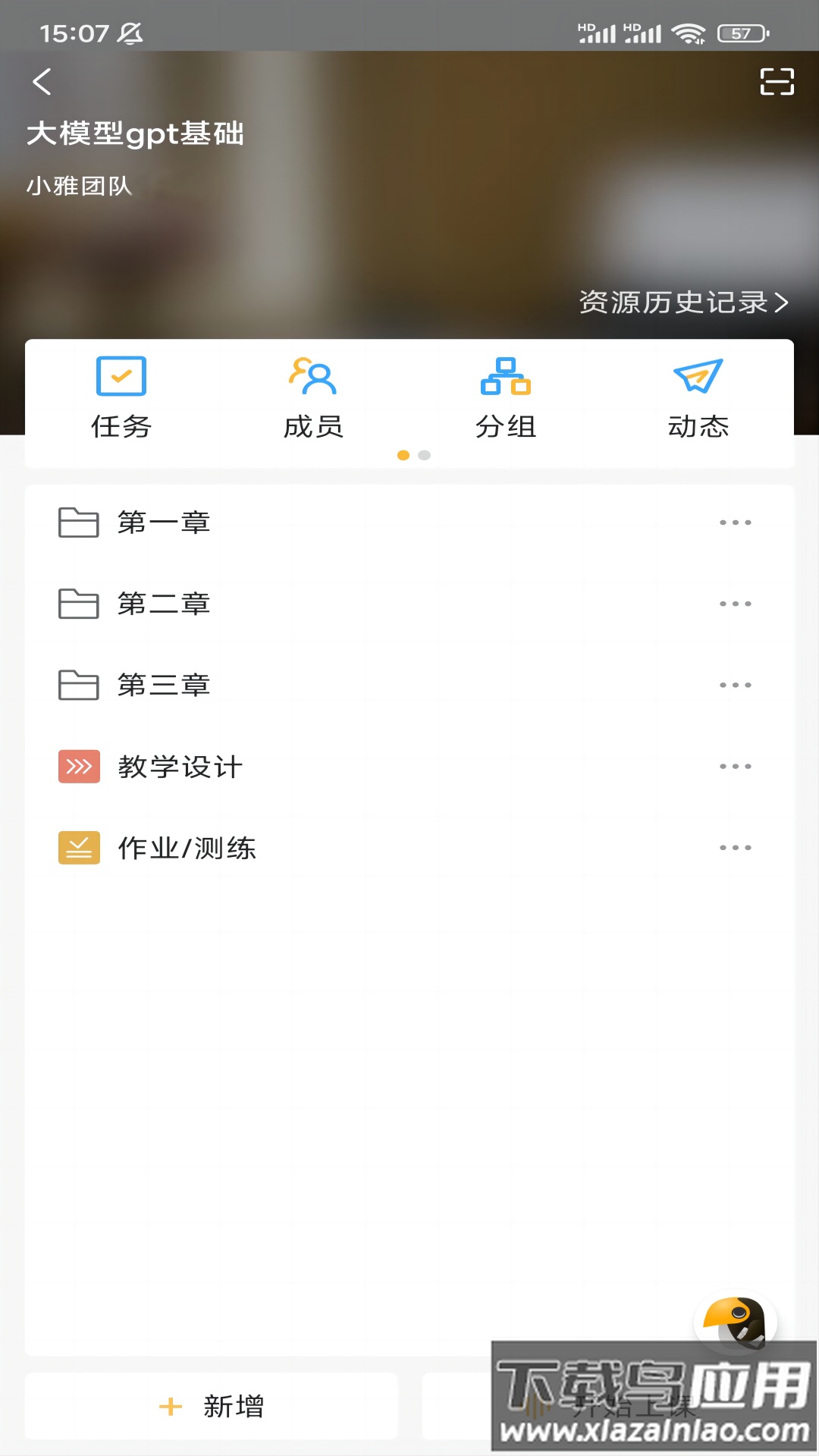Open 资源历史记录 via its chevron

781,303
